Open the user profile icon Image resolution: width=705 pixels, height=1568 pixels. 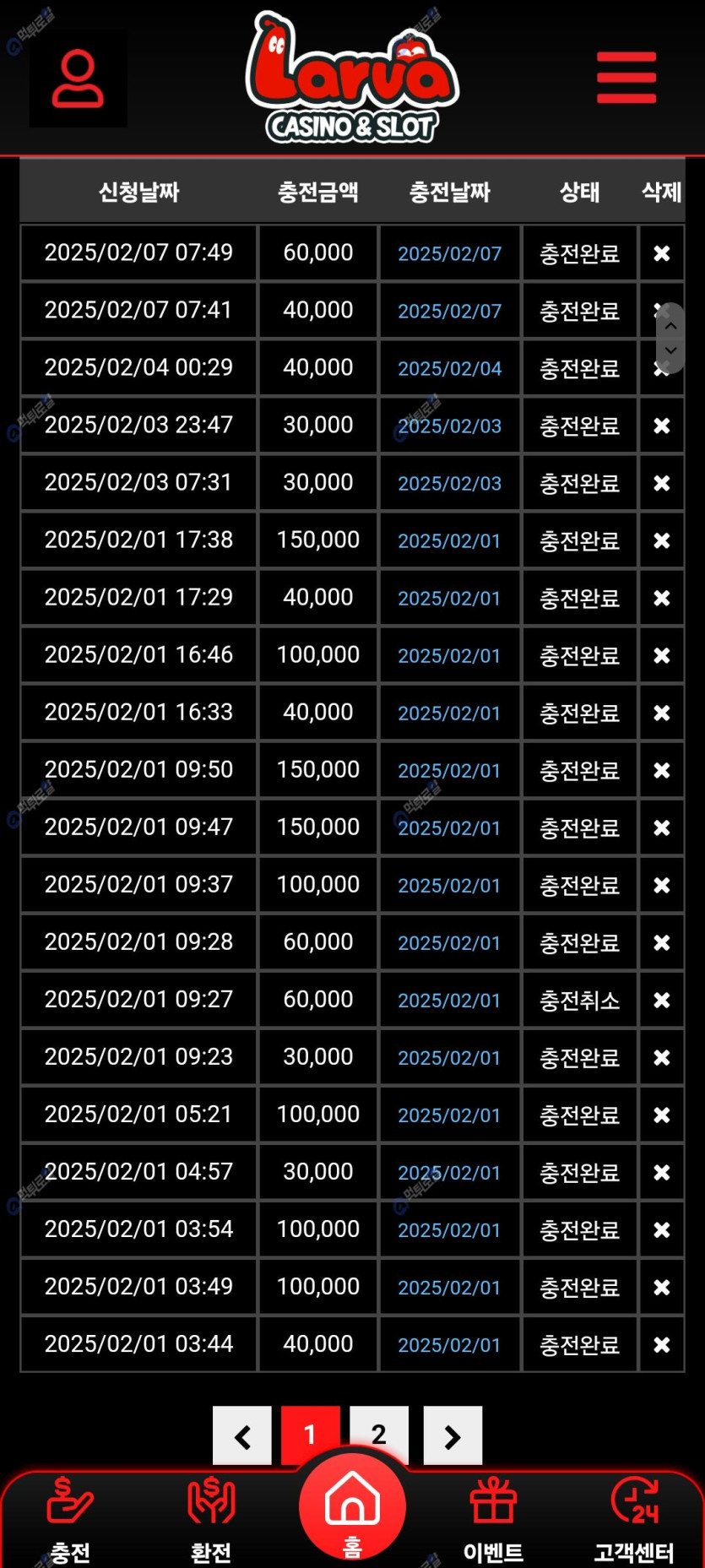(78, 79)
